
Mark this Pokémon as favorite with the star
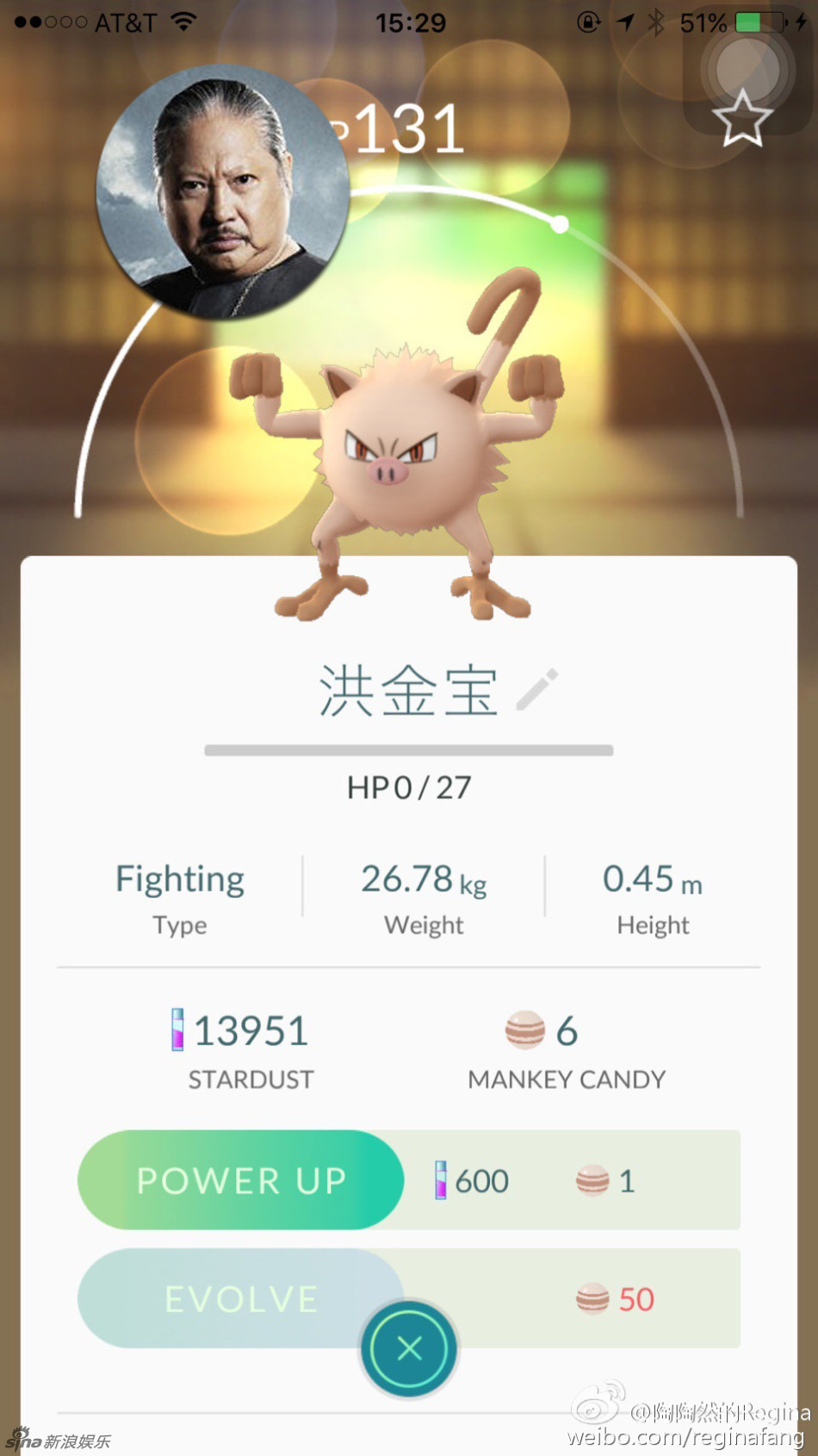coord(741,120)
